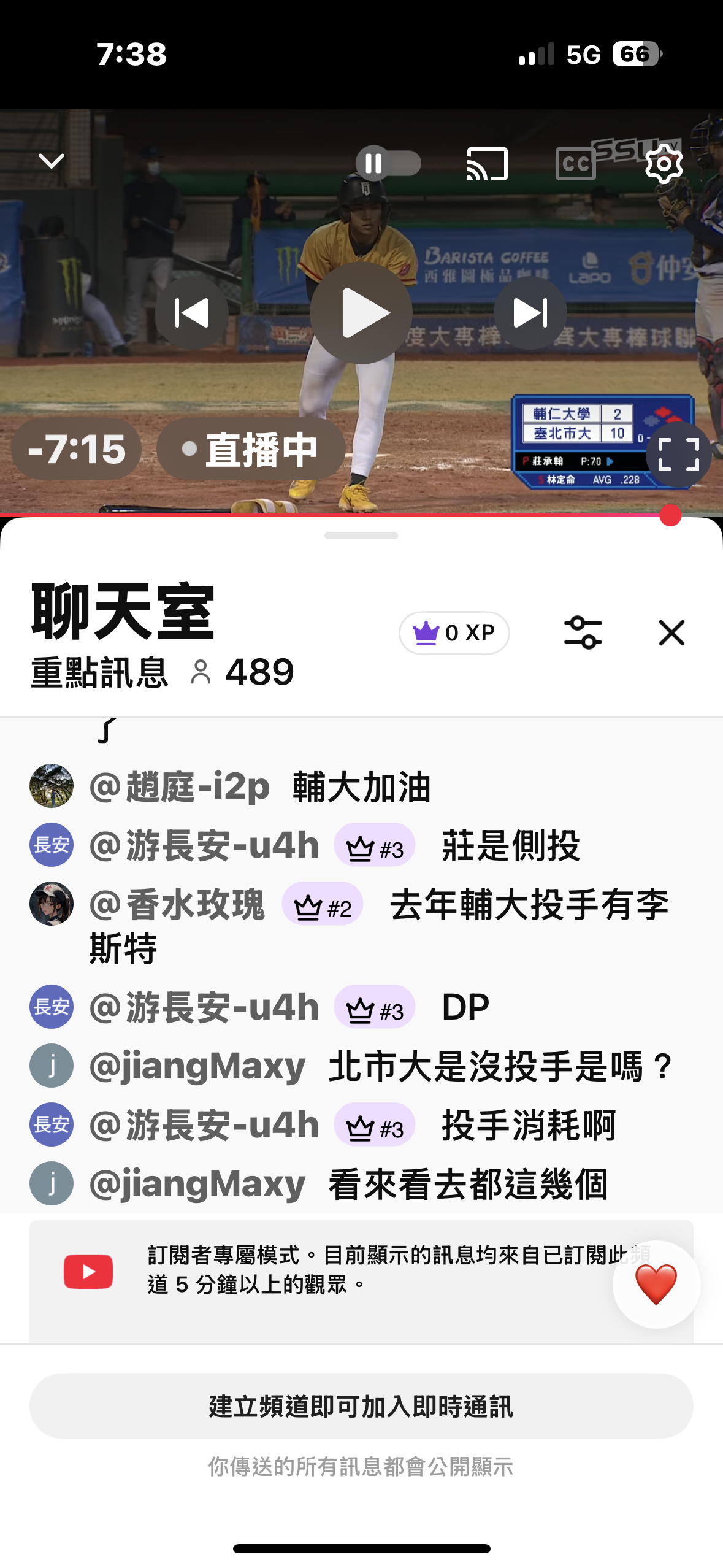723x1568 pixels.
Task: Turn on closed captions
Action: pyautogui.click(x=575, y=164)
